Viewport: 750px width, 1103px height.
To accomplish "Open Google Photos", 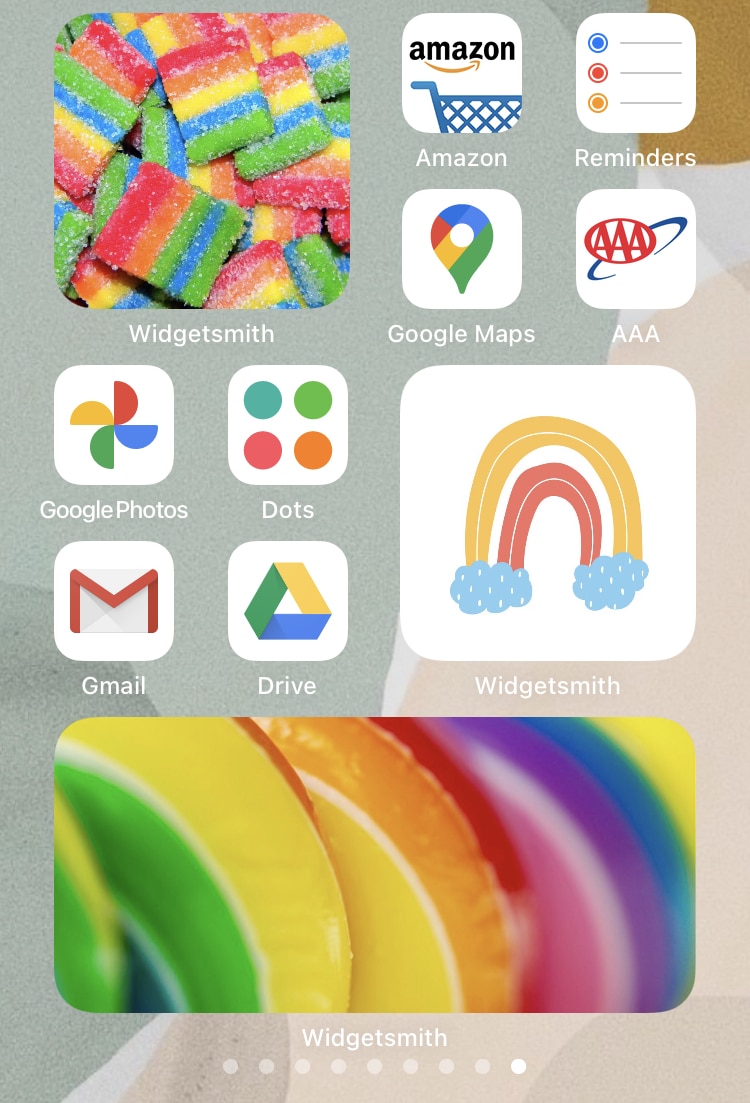I will (x=114, y=425).
